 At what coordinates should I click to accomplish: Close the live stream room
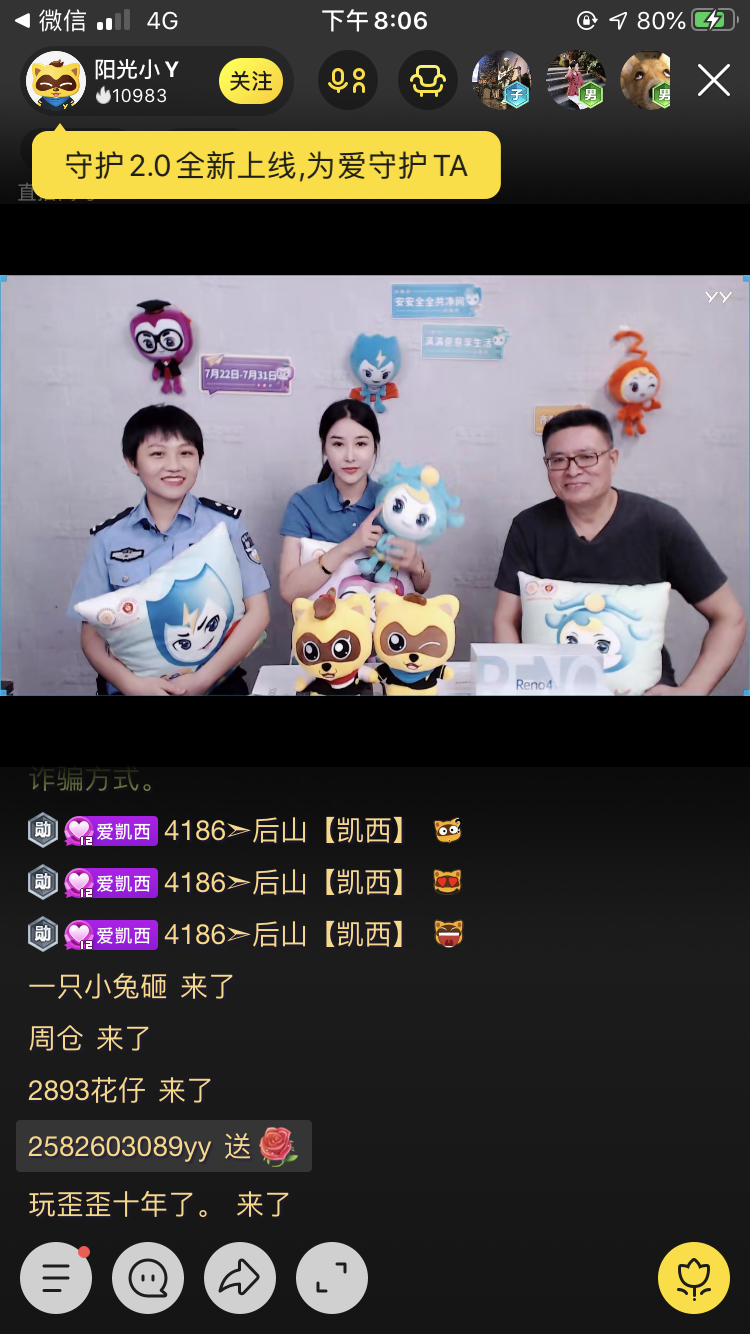point(713,81)
